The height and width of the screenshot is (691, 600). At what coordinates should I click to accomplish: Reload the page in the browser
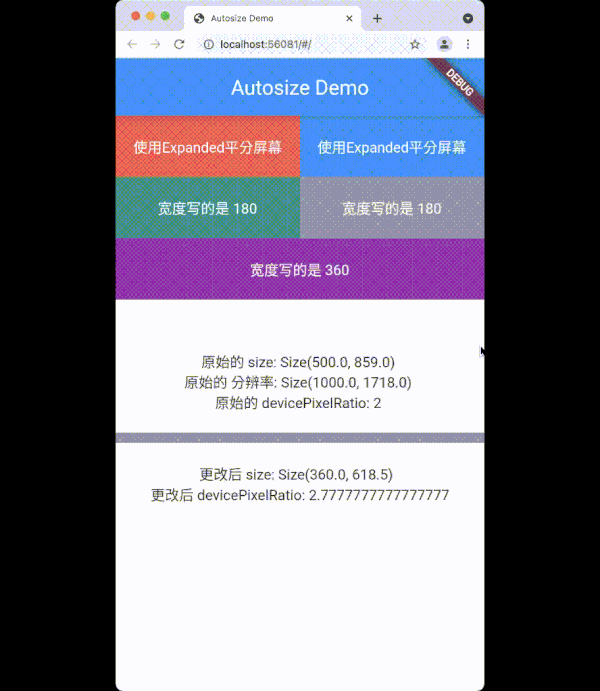[x=179, y=45]
